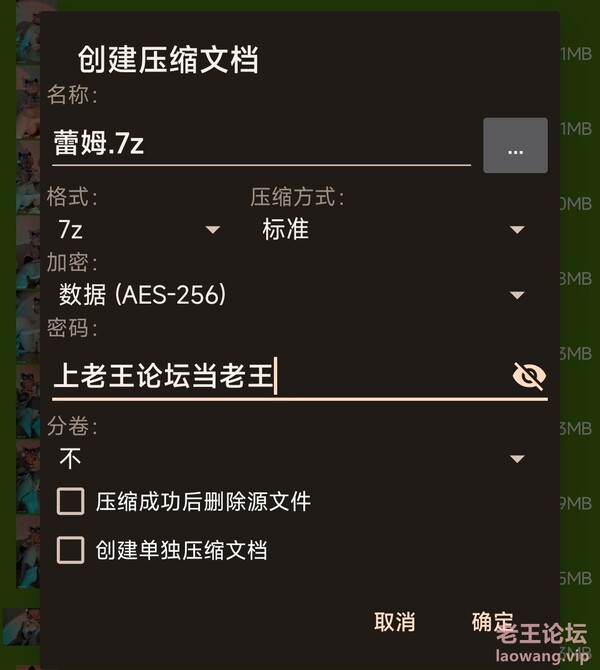600x670 pixels.
Task: Open the 加密 dropdown showing 数据 (AES-256)
Action: click(290, 295)
